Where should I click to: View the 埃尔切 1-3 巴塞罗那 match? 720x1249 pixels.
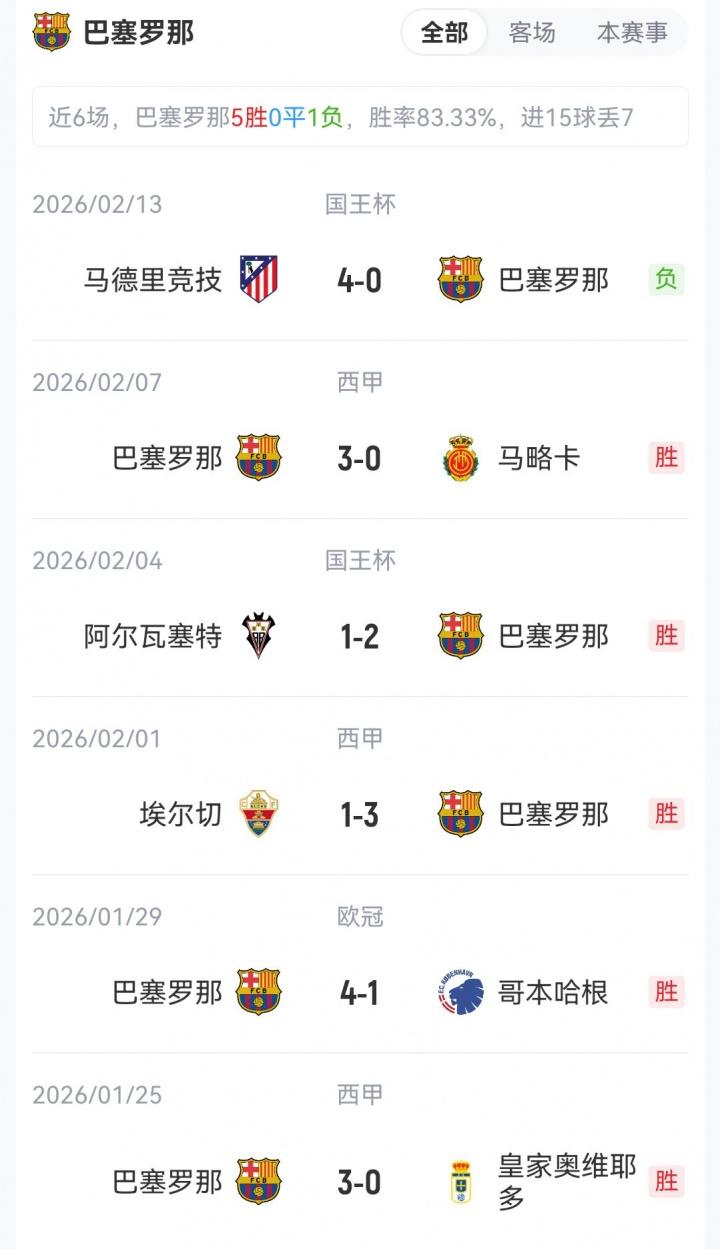(360, 814)
